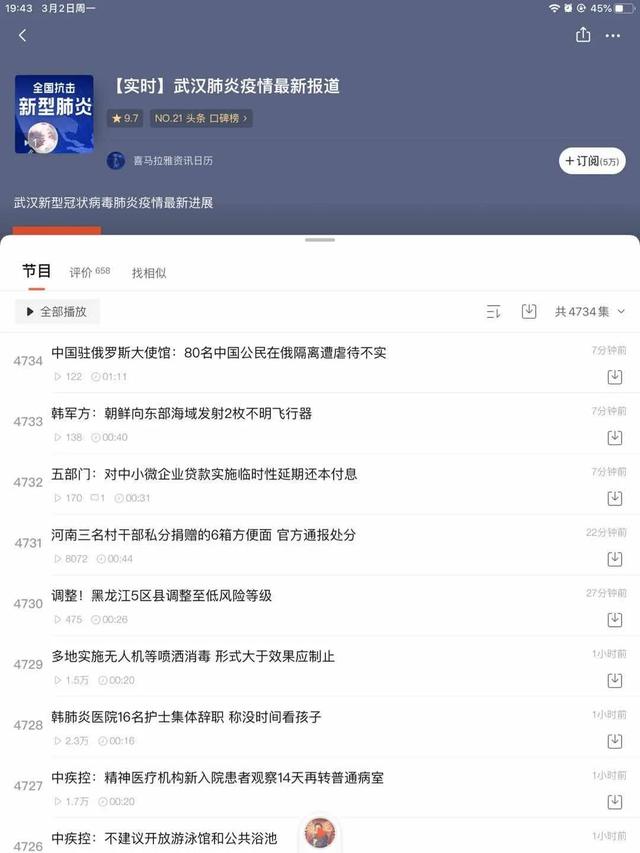
Task: Open batch download icon
Action: coord(529,312)
